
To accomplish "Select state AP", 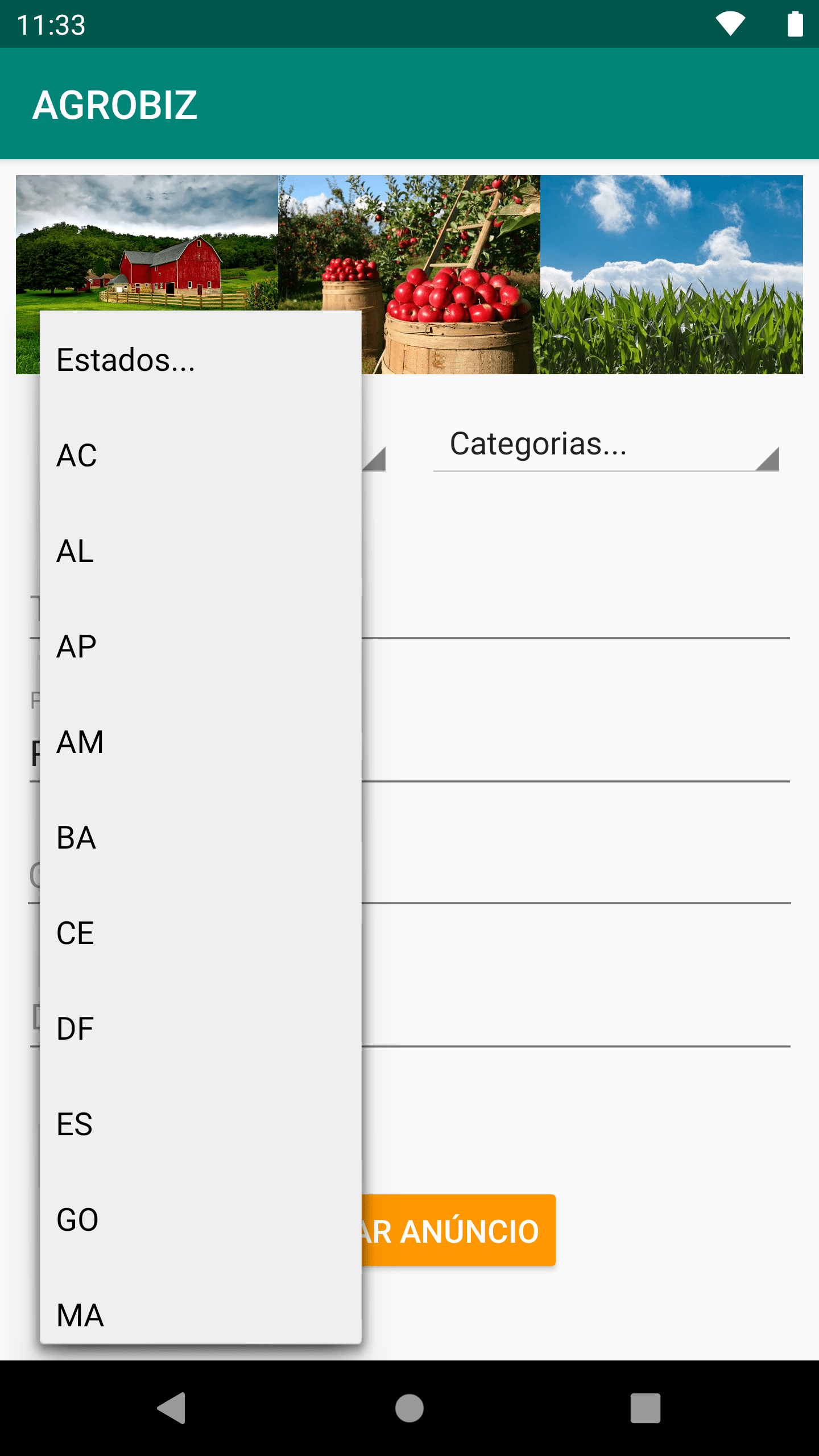I will (200, 646).
